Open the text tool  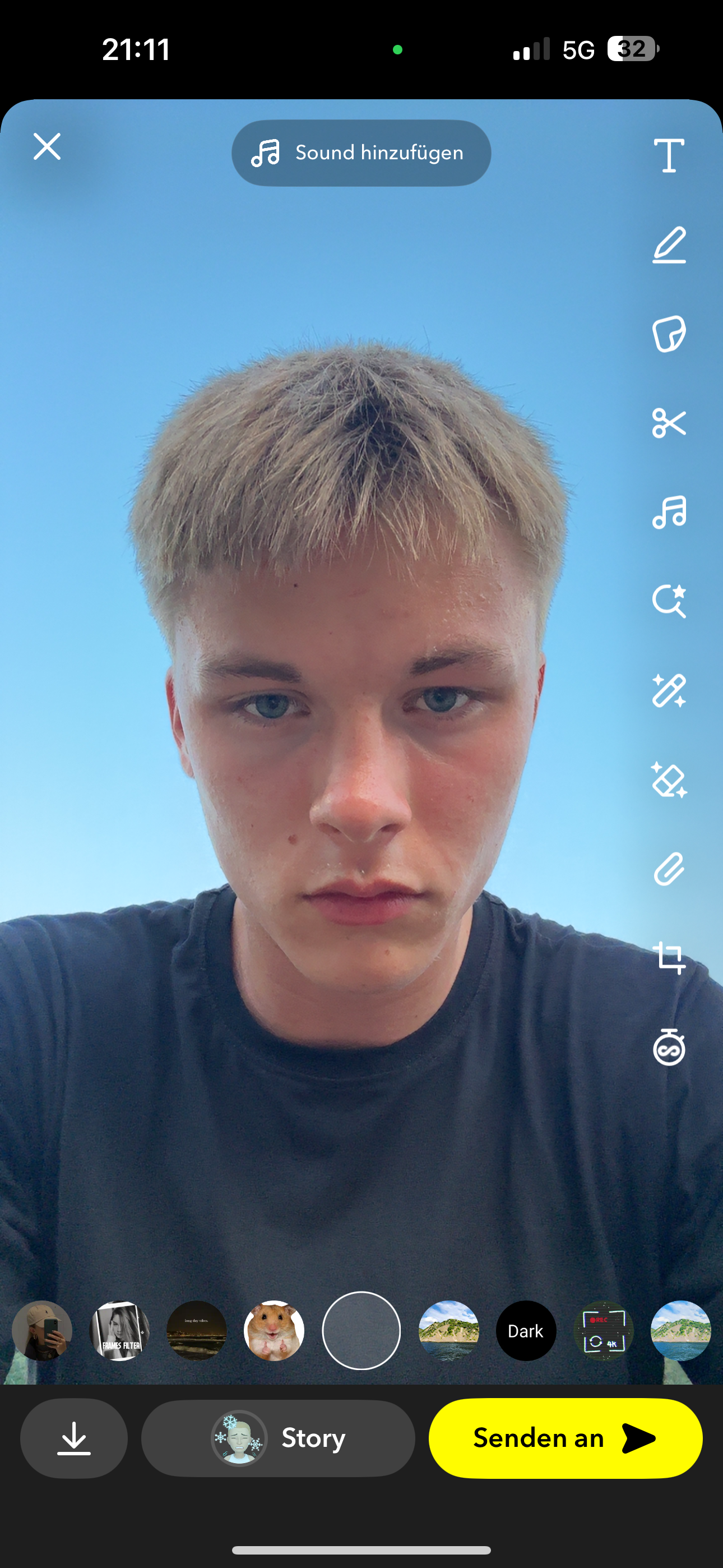point(669,156)
